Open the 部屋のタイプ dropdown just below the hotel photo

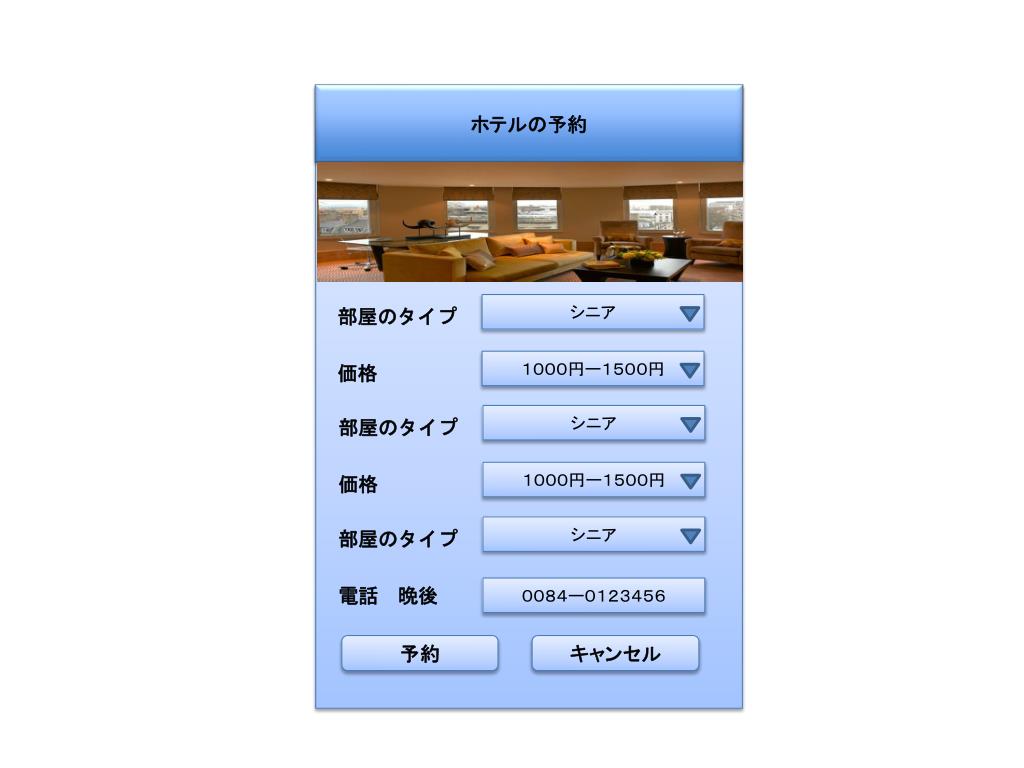point(593,313)
